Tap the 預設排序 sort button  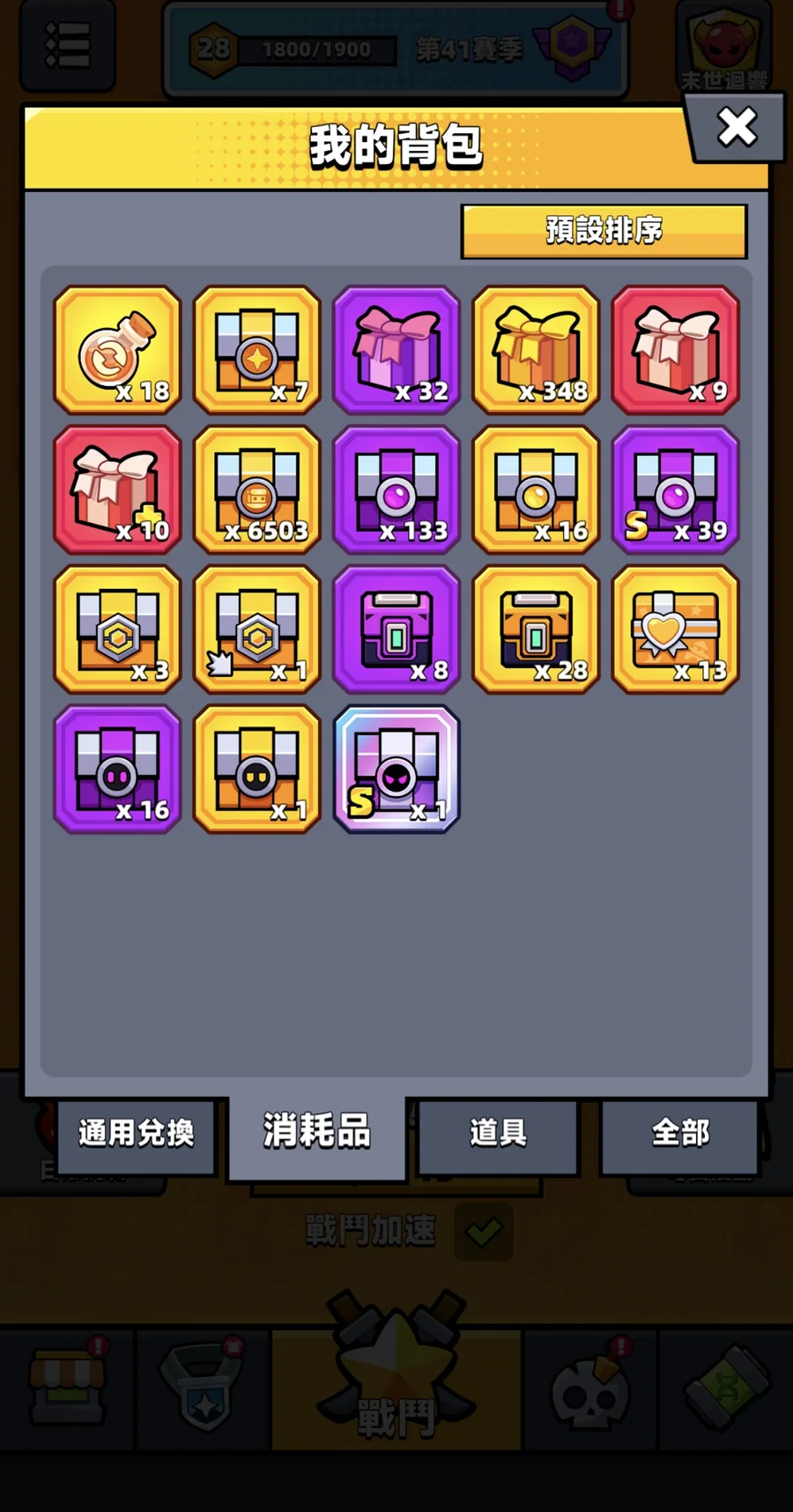604,231
